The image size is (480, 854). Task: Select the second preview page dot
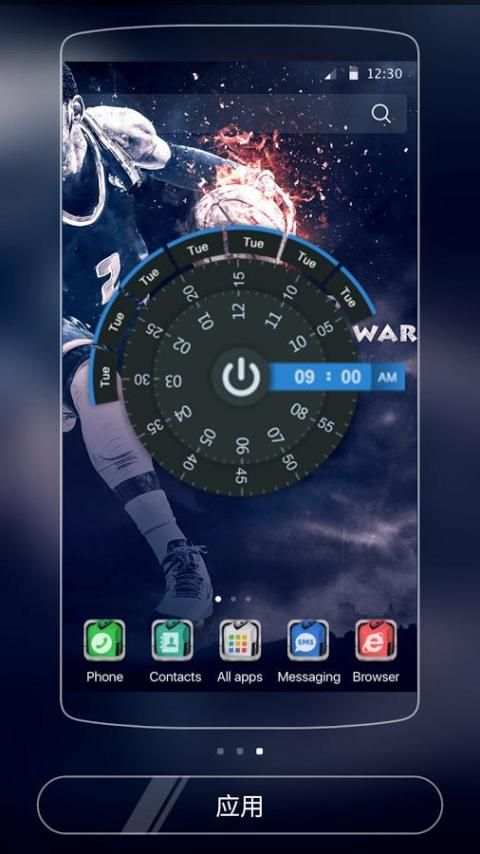[240, 751]
